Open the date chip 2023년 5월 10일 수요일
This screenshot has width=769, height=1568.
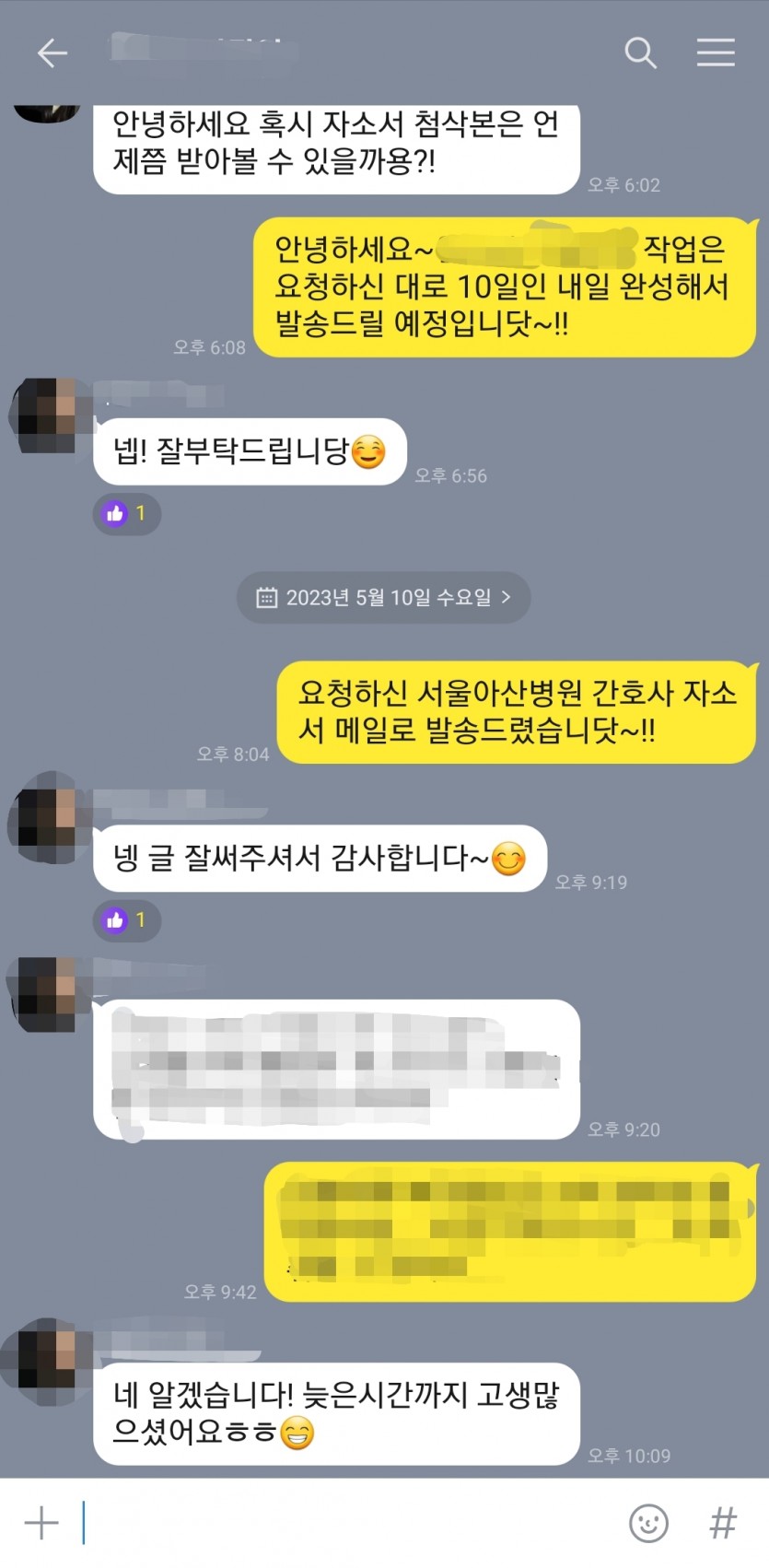pyautogui.click(x=383, y=597)
